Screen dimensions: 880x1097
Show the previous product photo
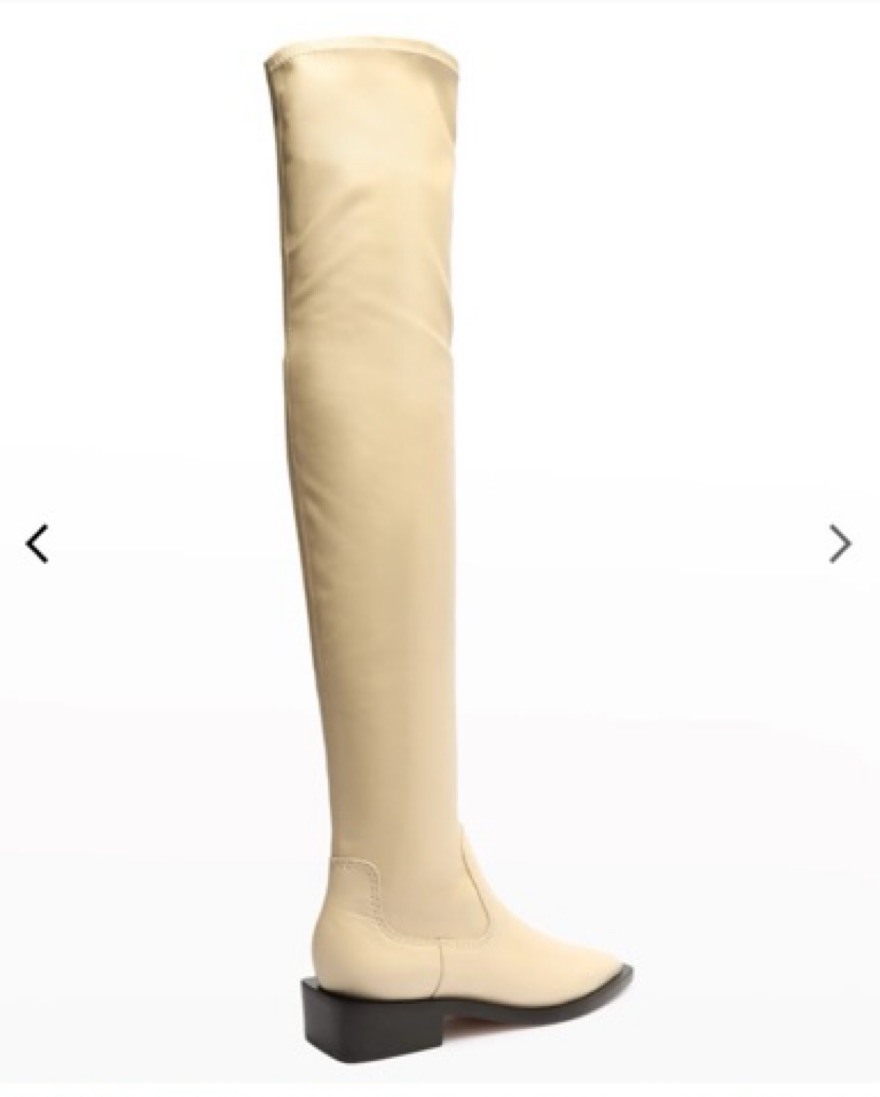(37, 544)
